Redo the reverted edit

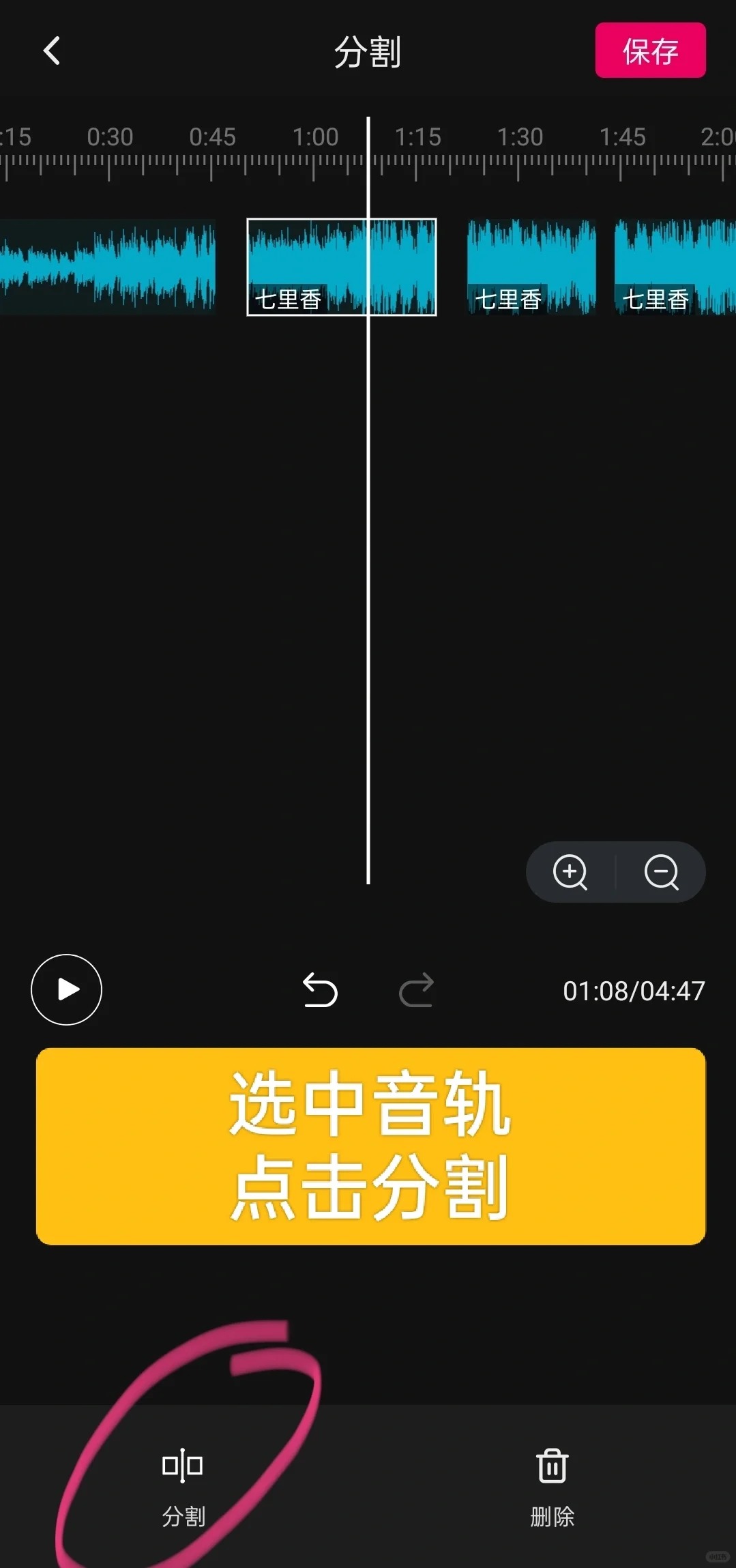pos(416,990)
